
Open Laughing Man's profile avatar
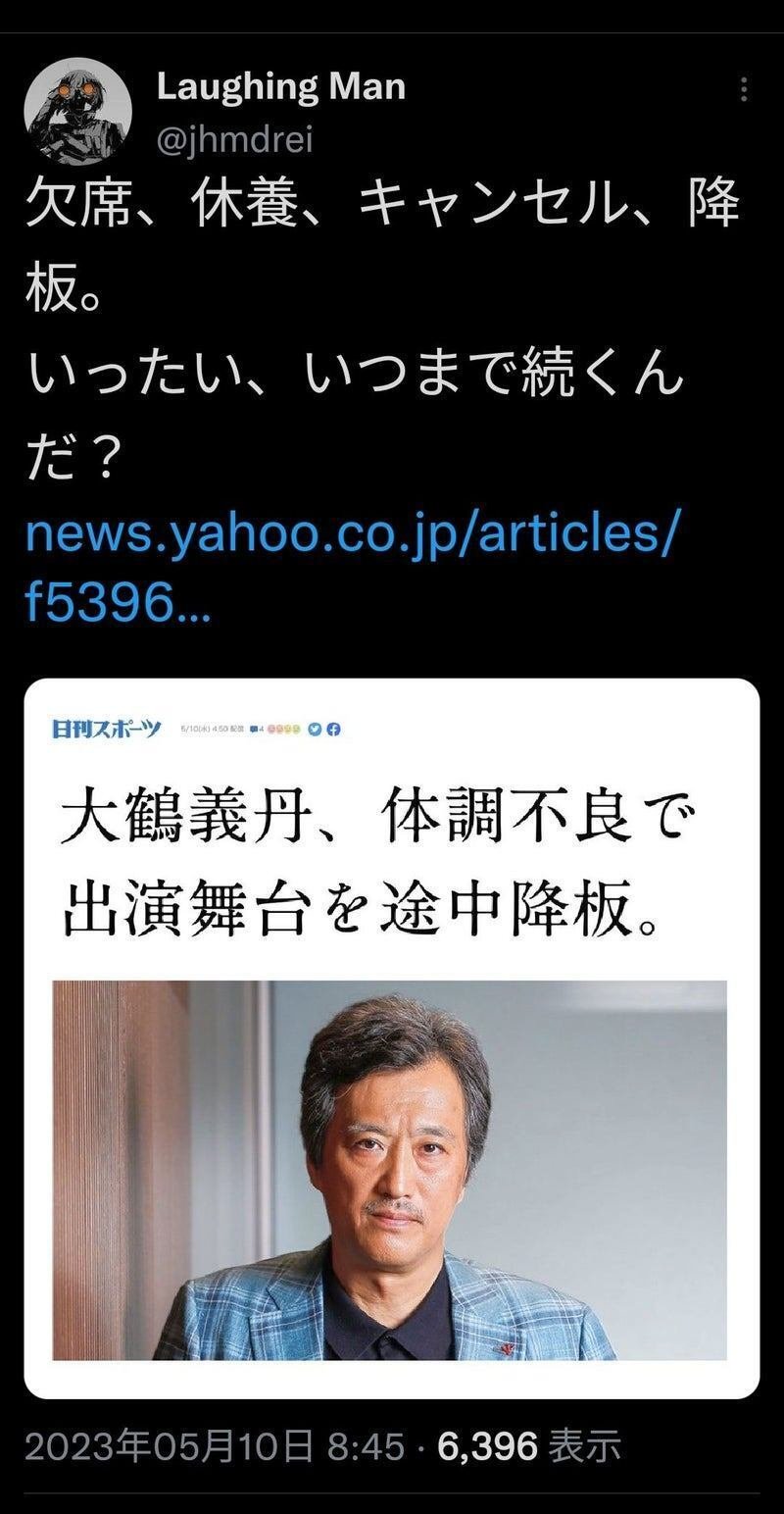(x=77, y=112)
